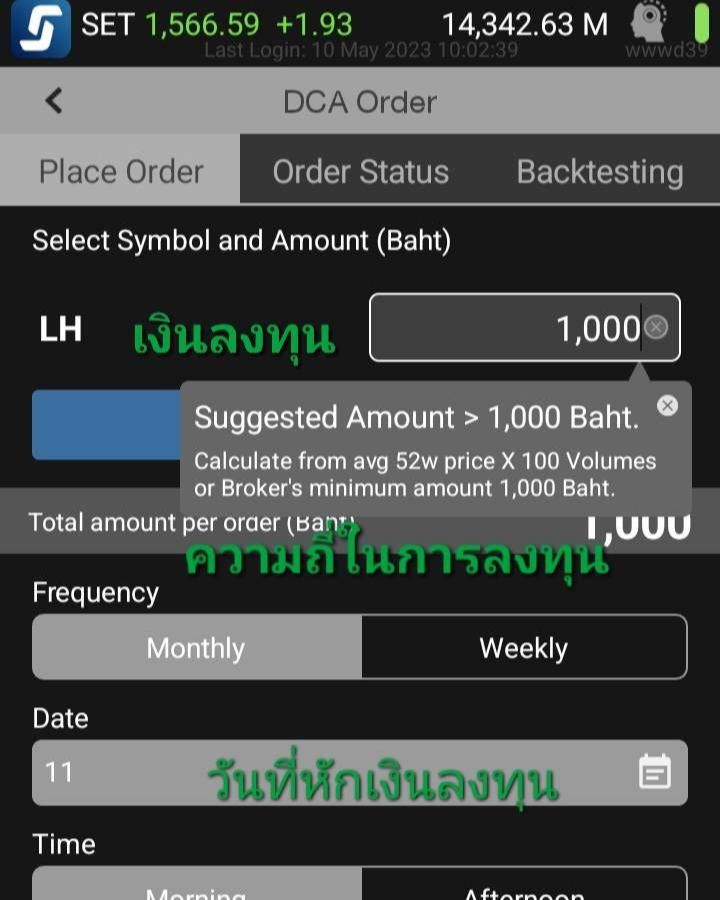
Task: Choose Afternoon as the order time
Action: (x=524, y=890)
